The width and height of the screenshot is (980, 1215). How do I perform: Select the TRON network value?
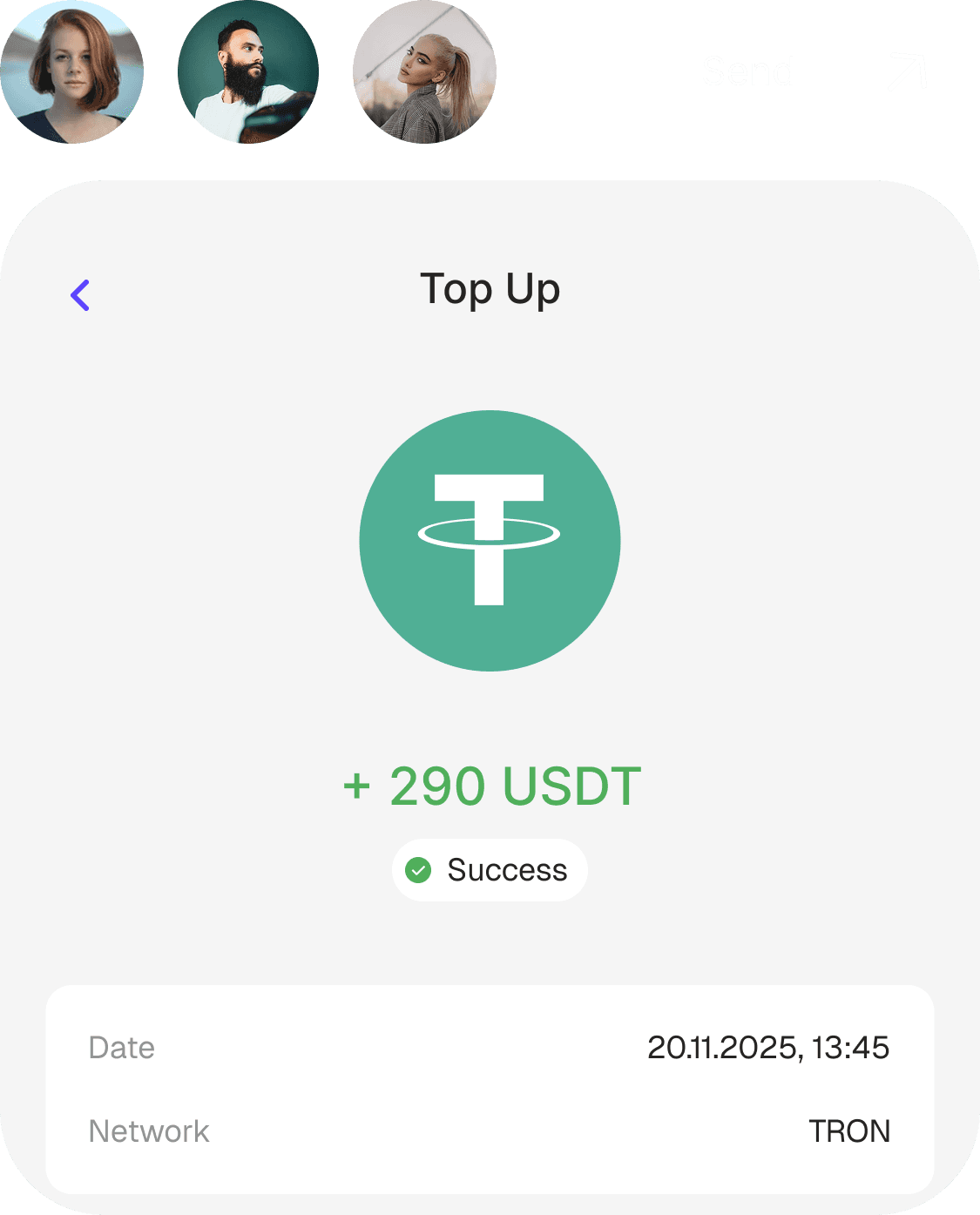pos(850,1131)
